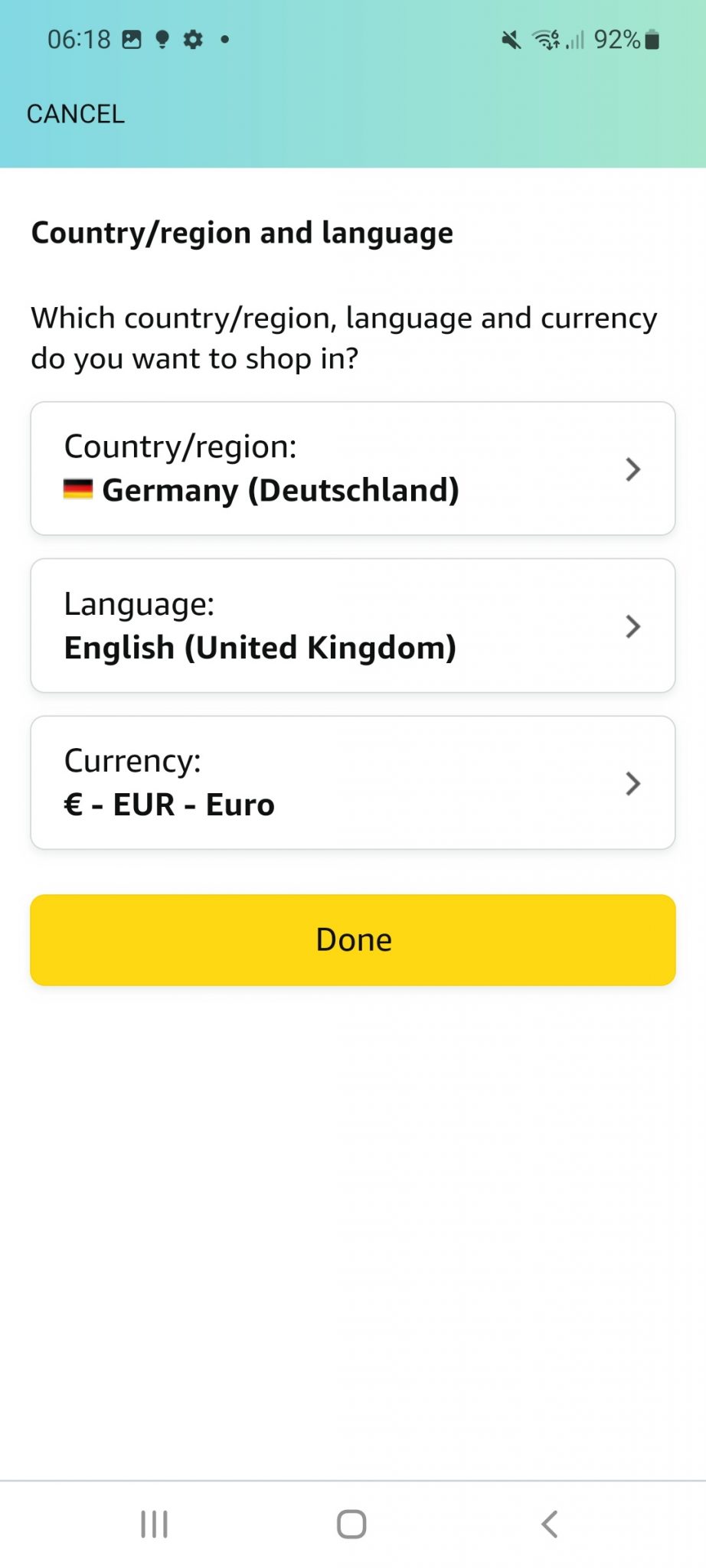This screenshot has width=706, height=1568.
Task: Tap the Done button
Action: coord(352,939)
